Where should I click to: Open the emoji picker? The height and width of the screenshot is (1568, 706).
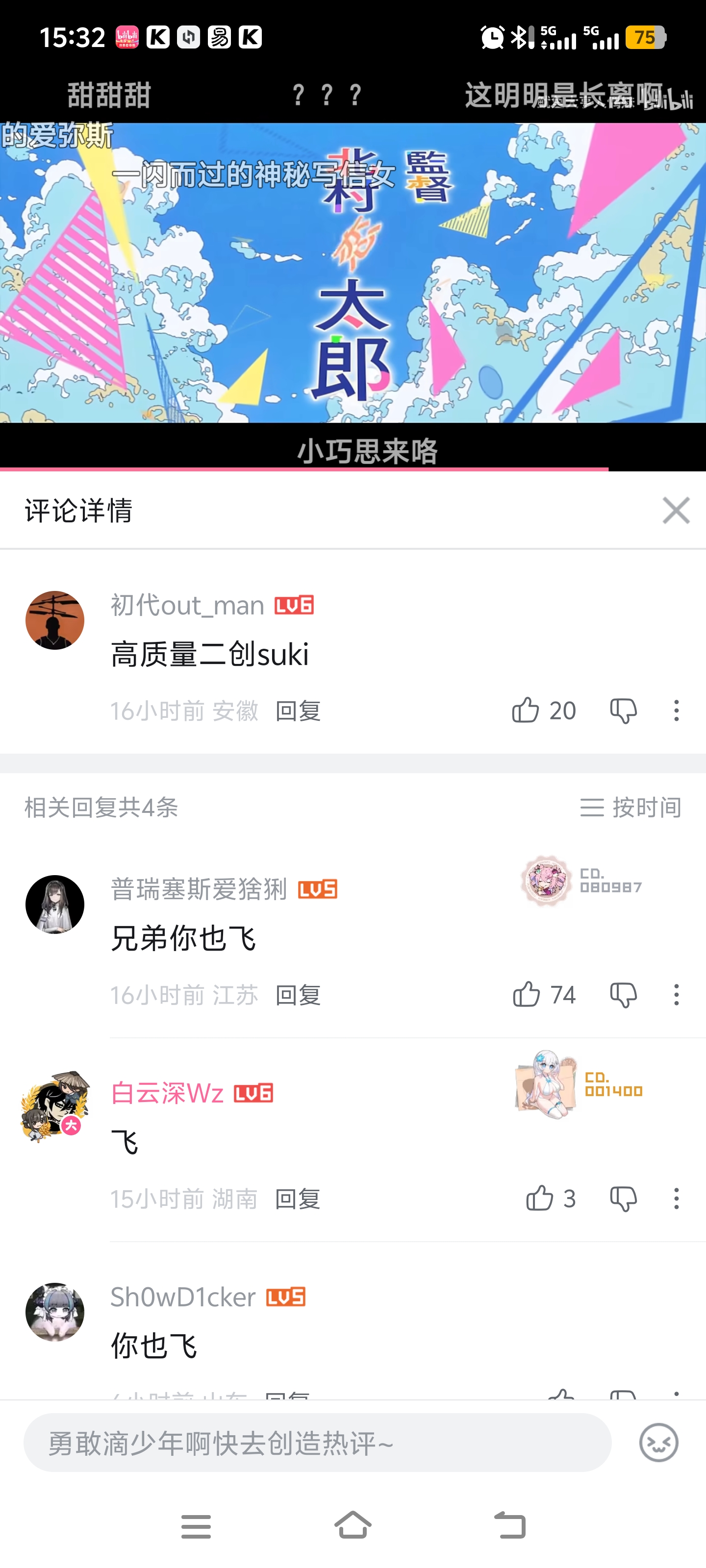pos(658,1442)
